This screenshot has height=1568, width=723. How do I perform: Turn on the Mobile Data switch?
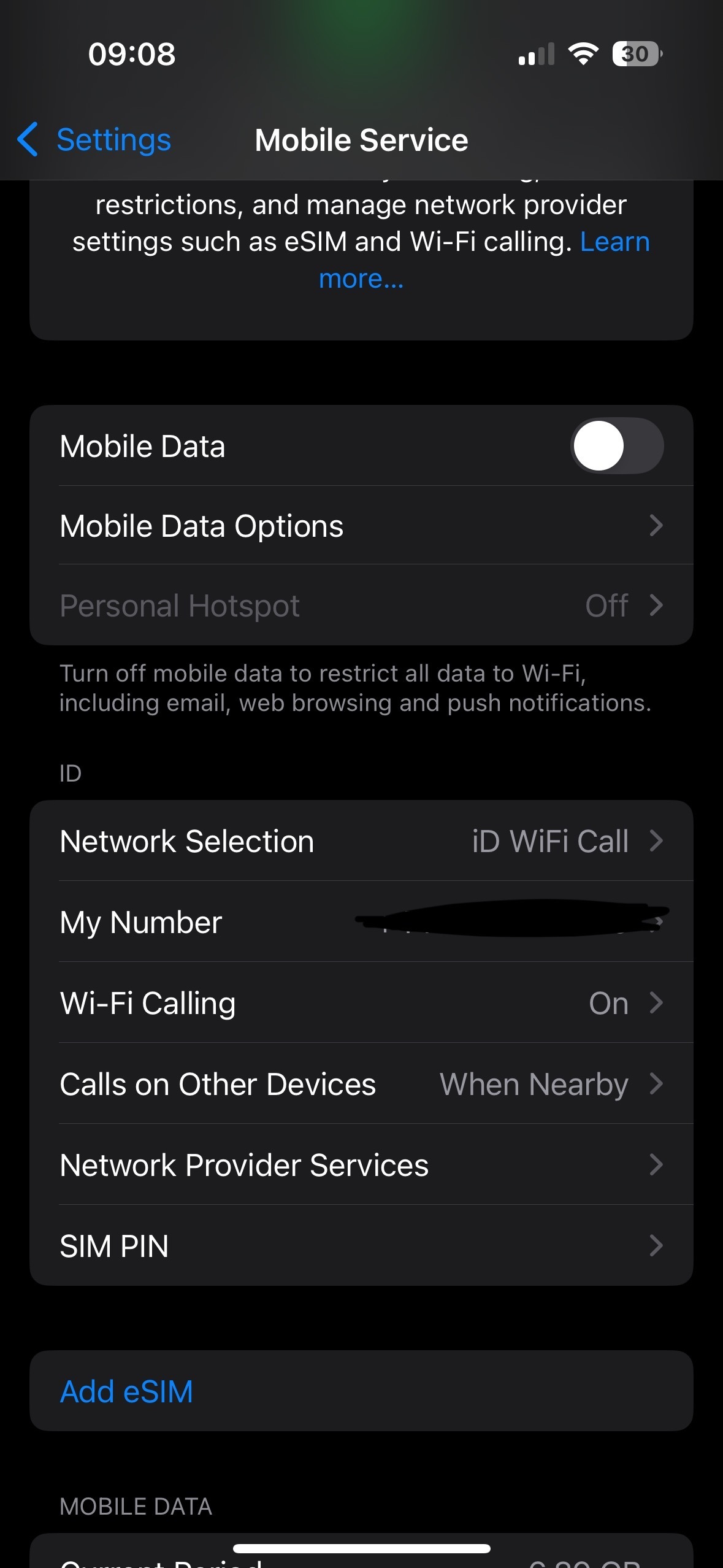click(x=617, y=446)
